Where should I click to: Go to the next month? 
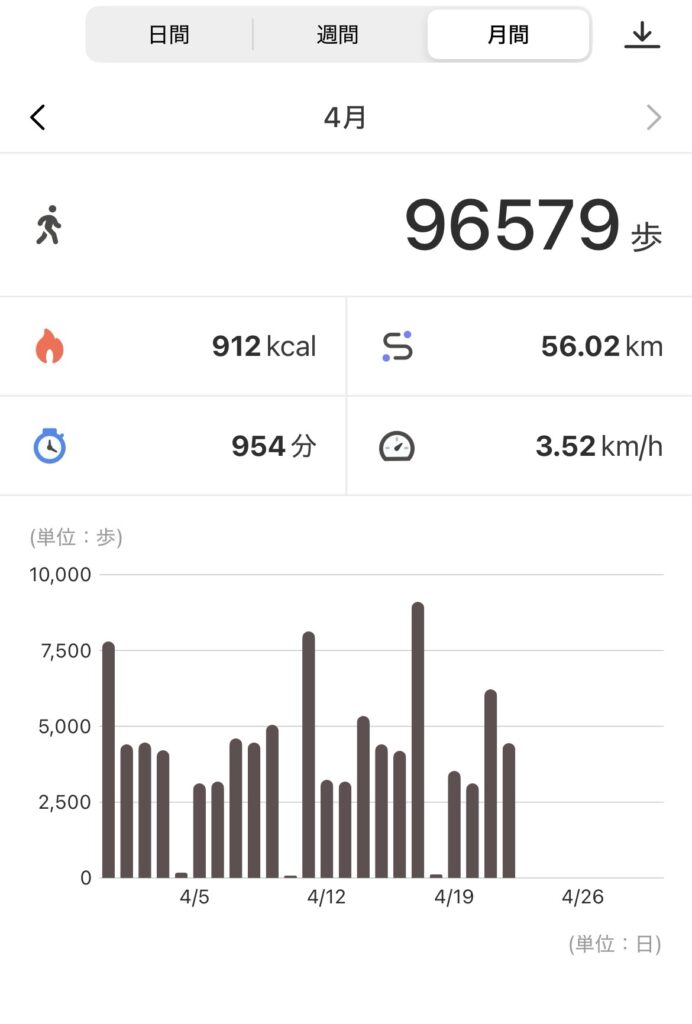pos(654,118)
